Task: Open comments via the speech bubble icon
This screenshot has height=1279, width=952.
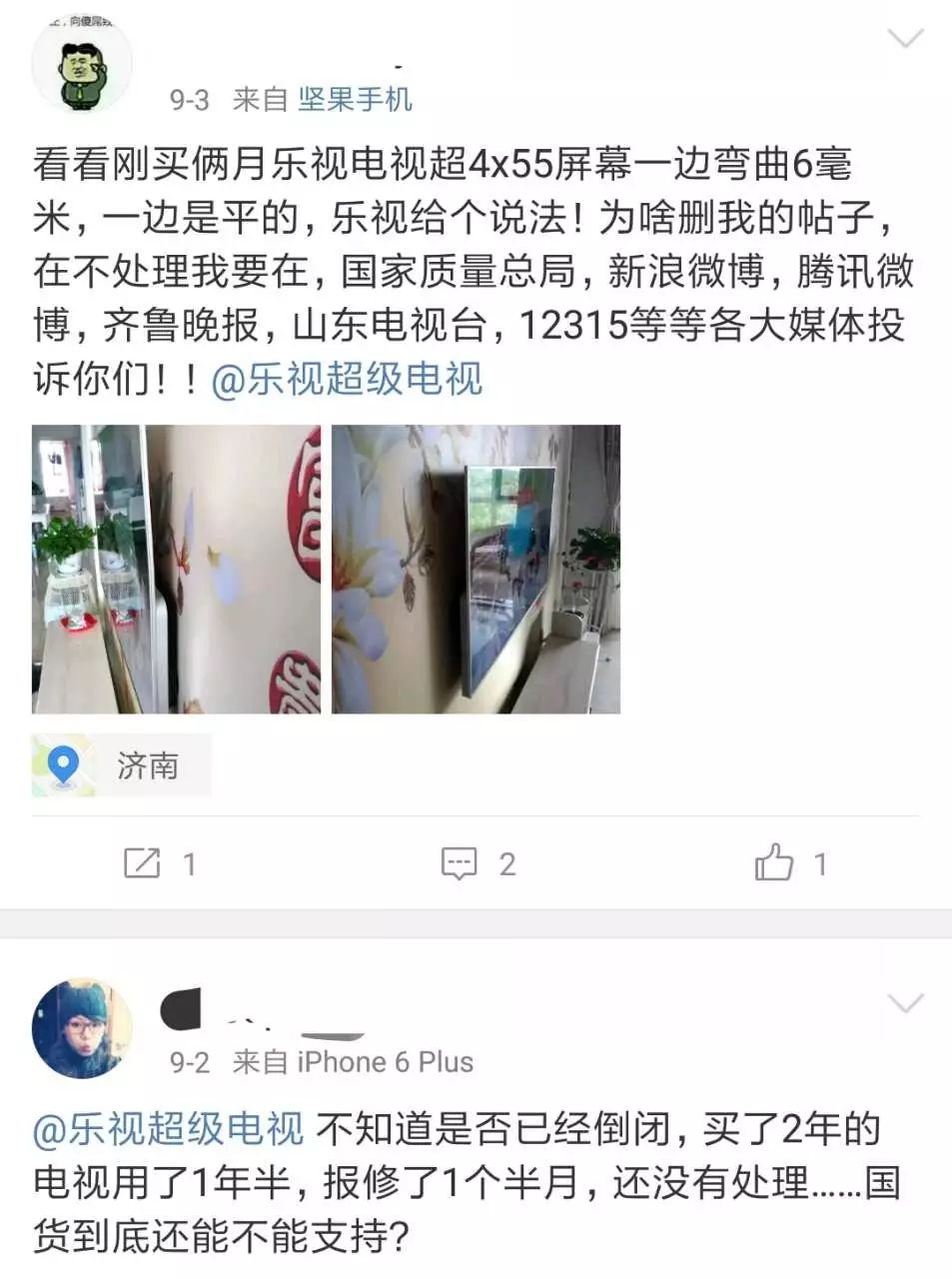Action: pyautogui.click(x=461, y=861)
